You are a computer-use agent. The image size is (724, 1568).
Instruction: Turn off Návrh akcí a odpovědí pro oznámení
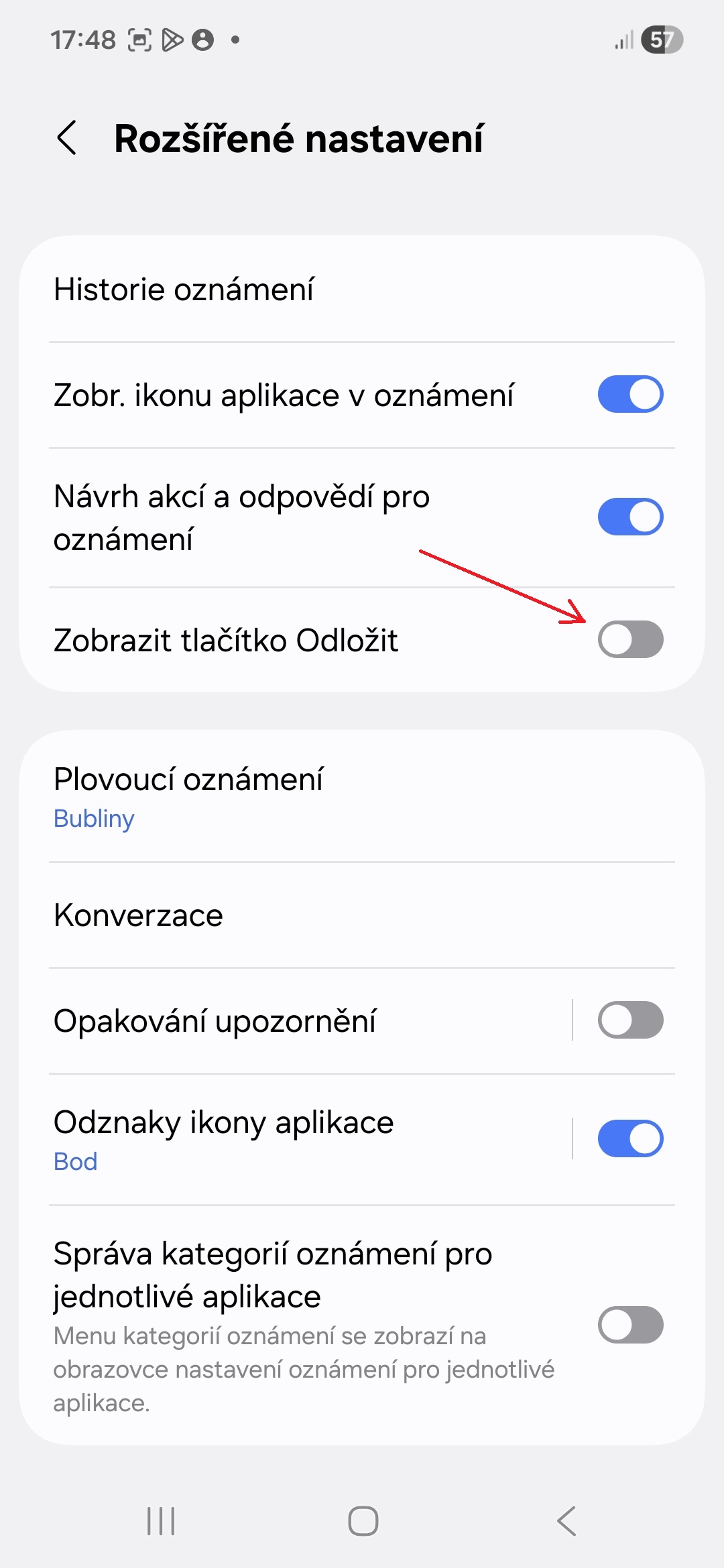[630, 517]
